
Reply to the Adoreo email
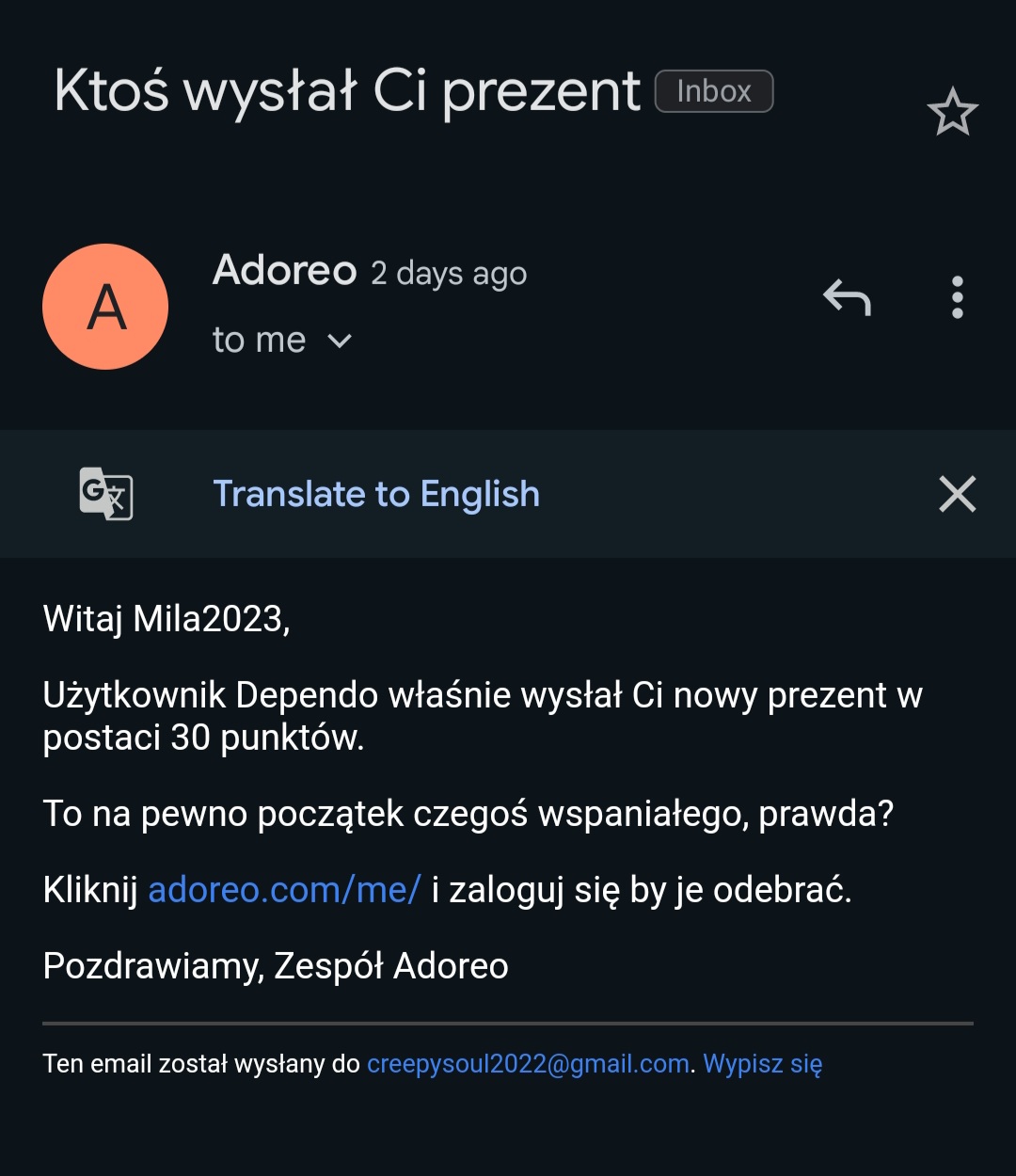coord(847,298)
